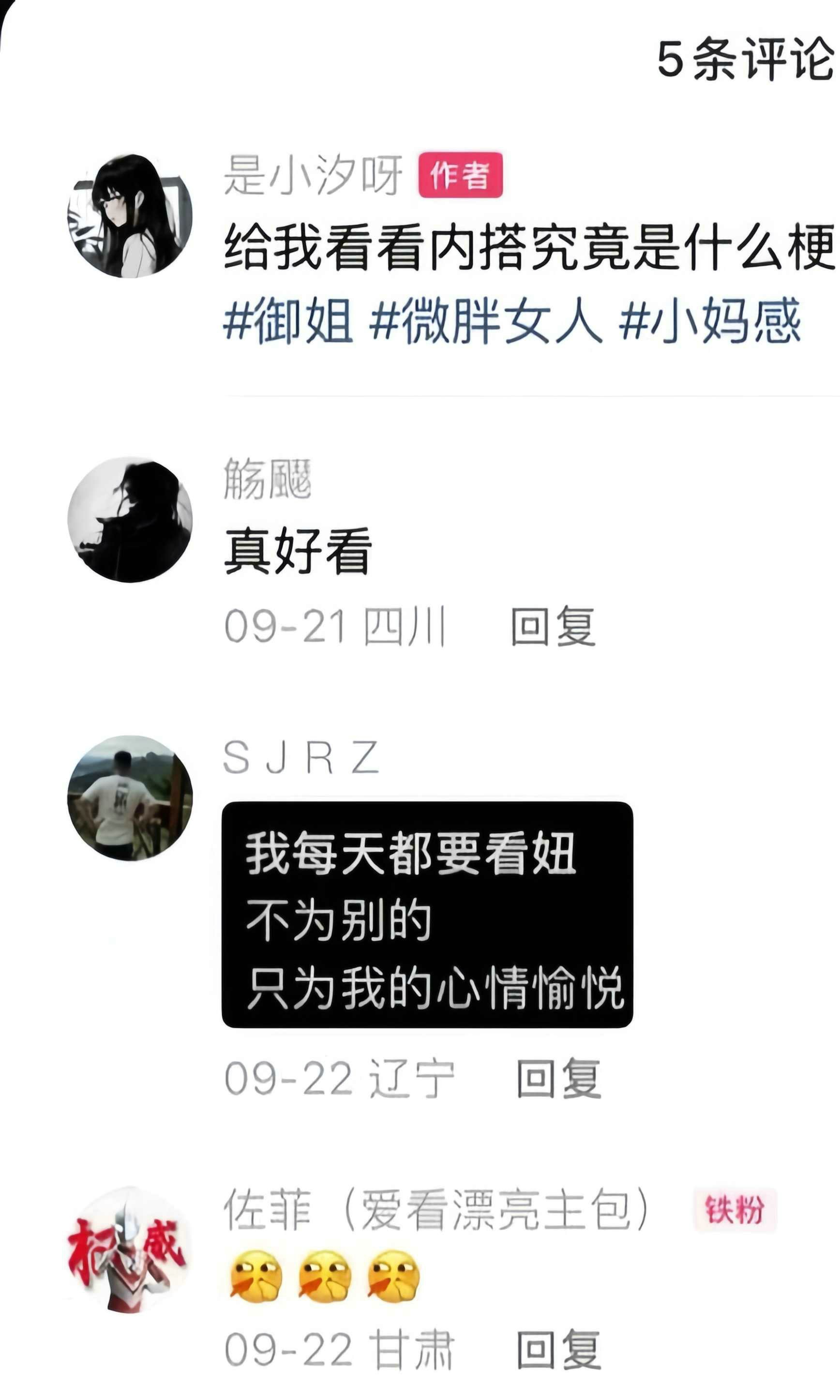The width and height of the screenshot is (840, 1400).
Task: Open the #微胖女人 hashtag
Action: click(x=485, y=321)
